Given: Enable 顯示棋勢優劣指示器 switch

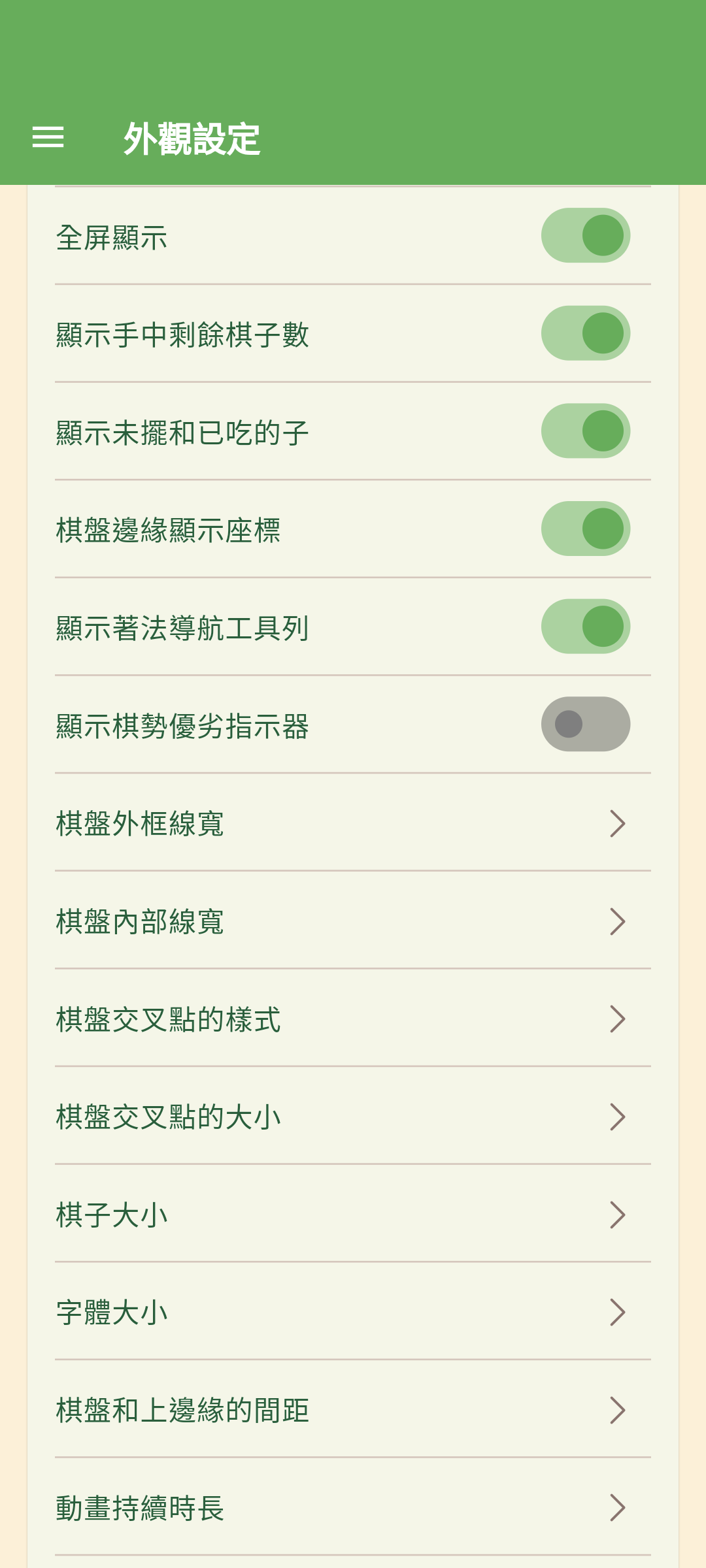Looking at the screenshot, I should [585, 724].
